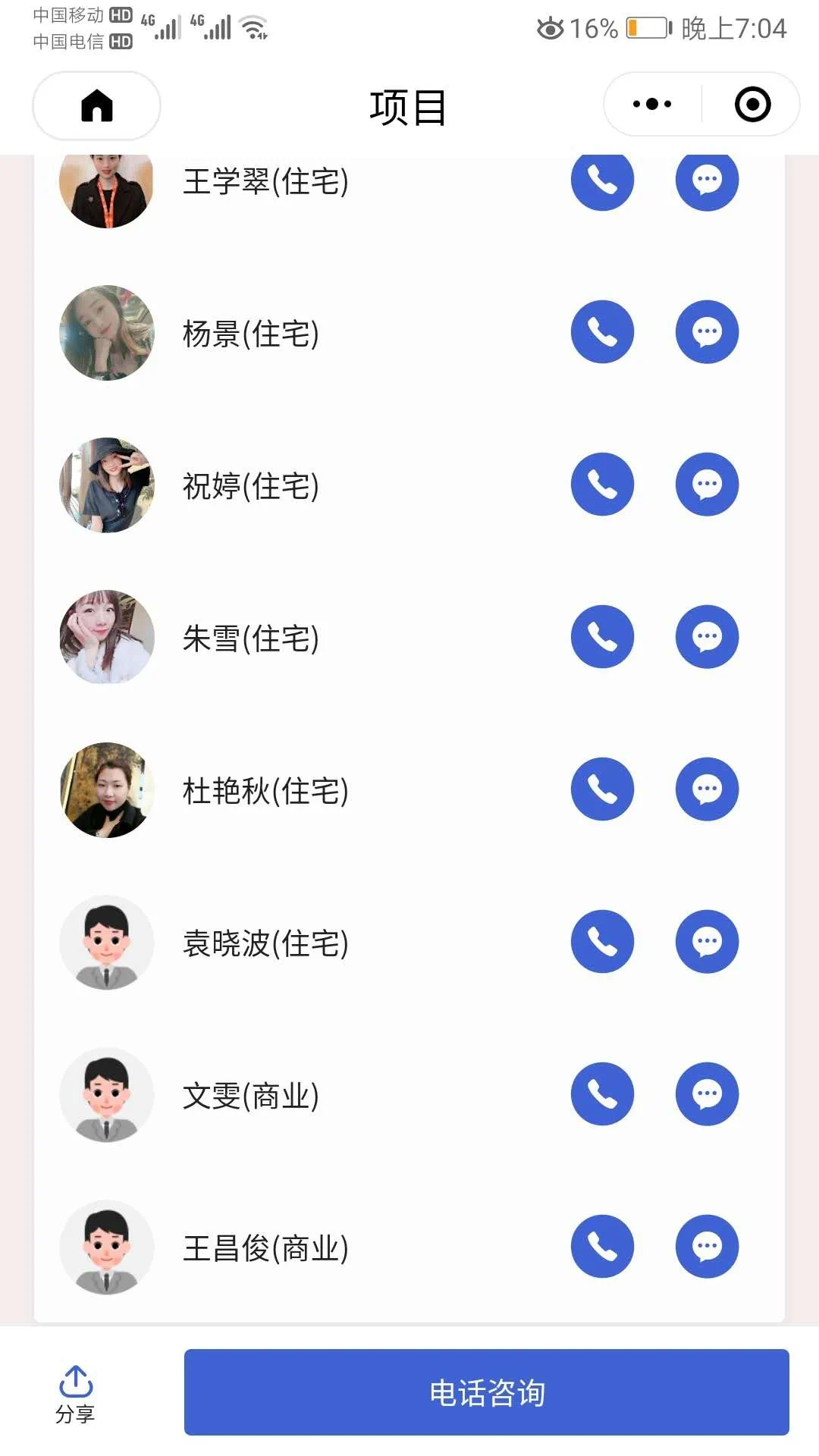The height and width of the screenshot is (1456, 819).
Task: Call 杨景(住宅) by phone
Action: tap(602, 332)
